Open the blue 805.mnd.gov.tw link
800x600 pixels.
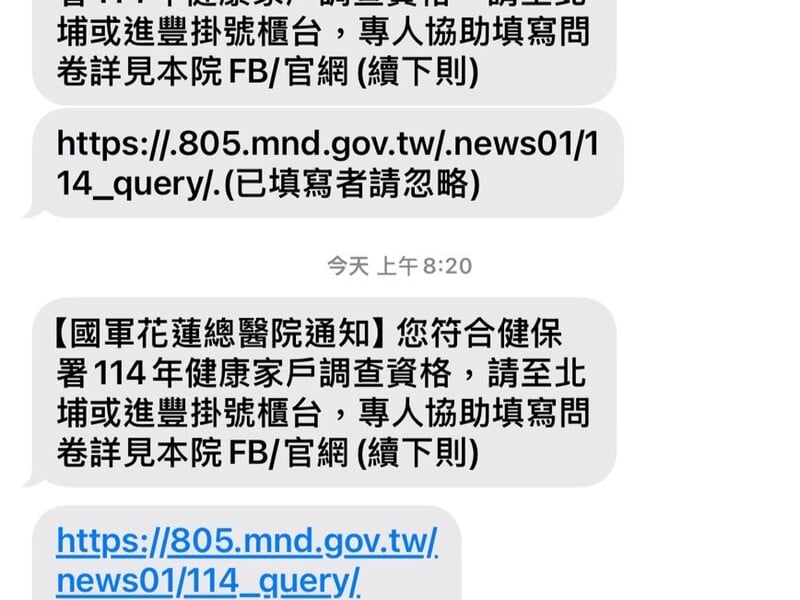pos(246,543)
